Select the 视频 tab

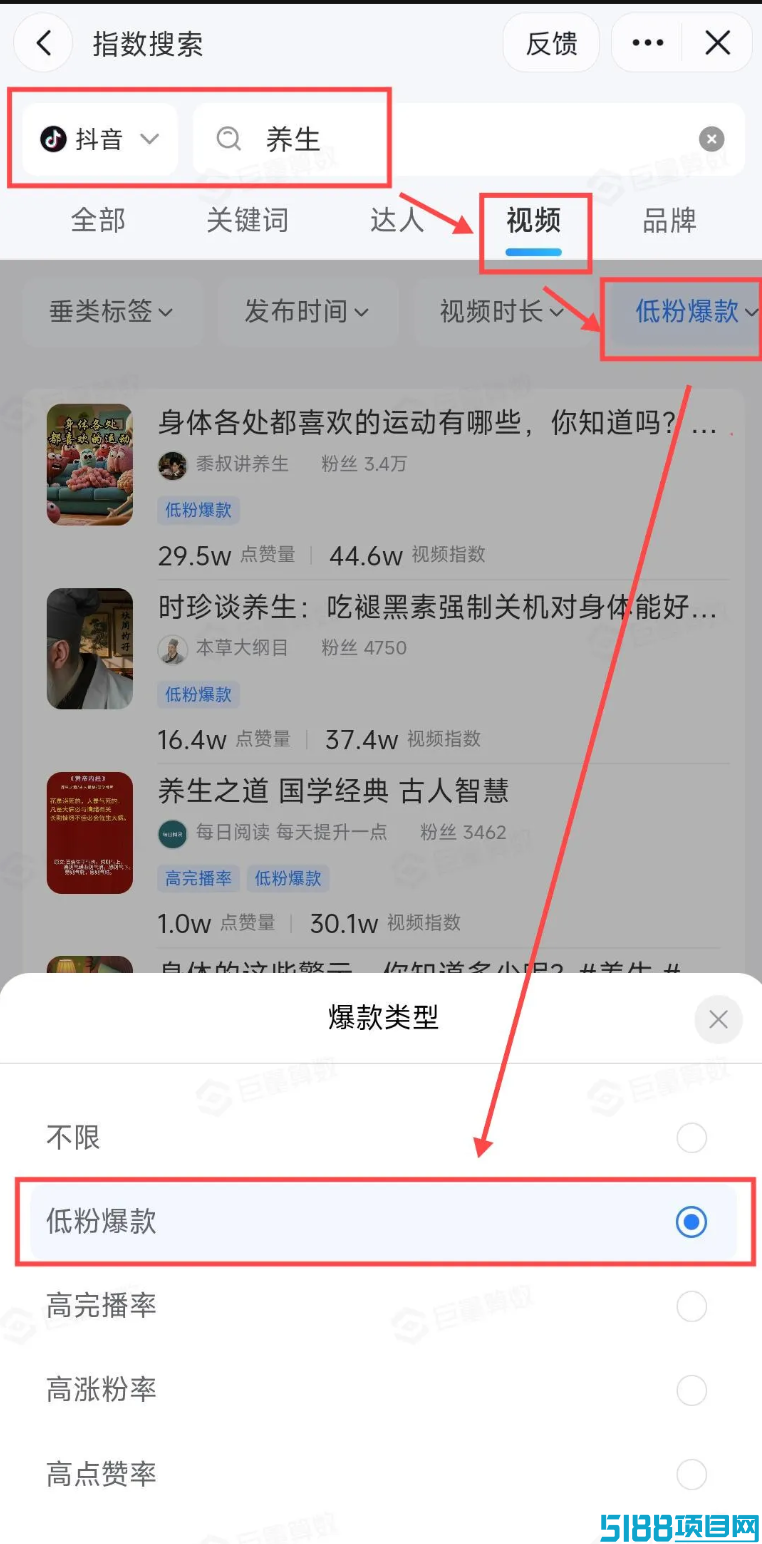(x=533, y=220)
